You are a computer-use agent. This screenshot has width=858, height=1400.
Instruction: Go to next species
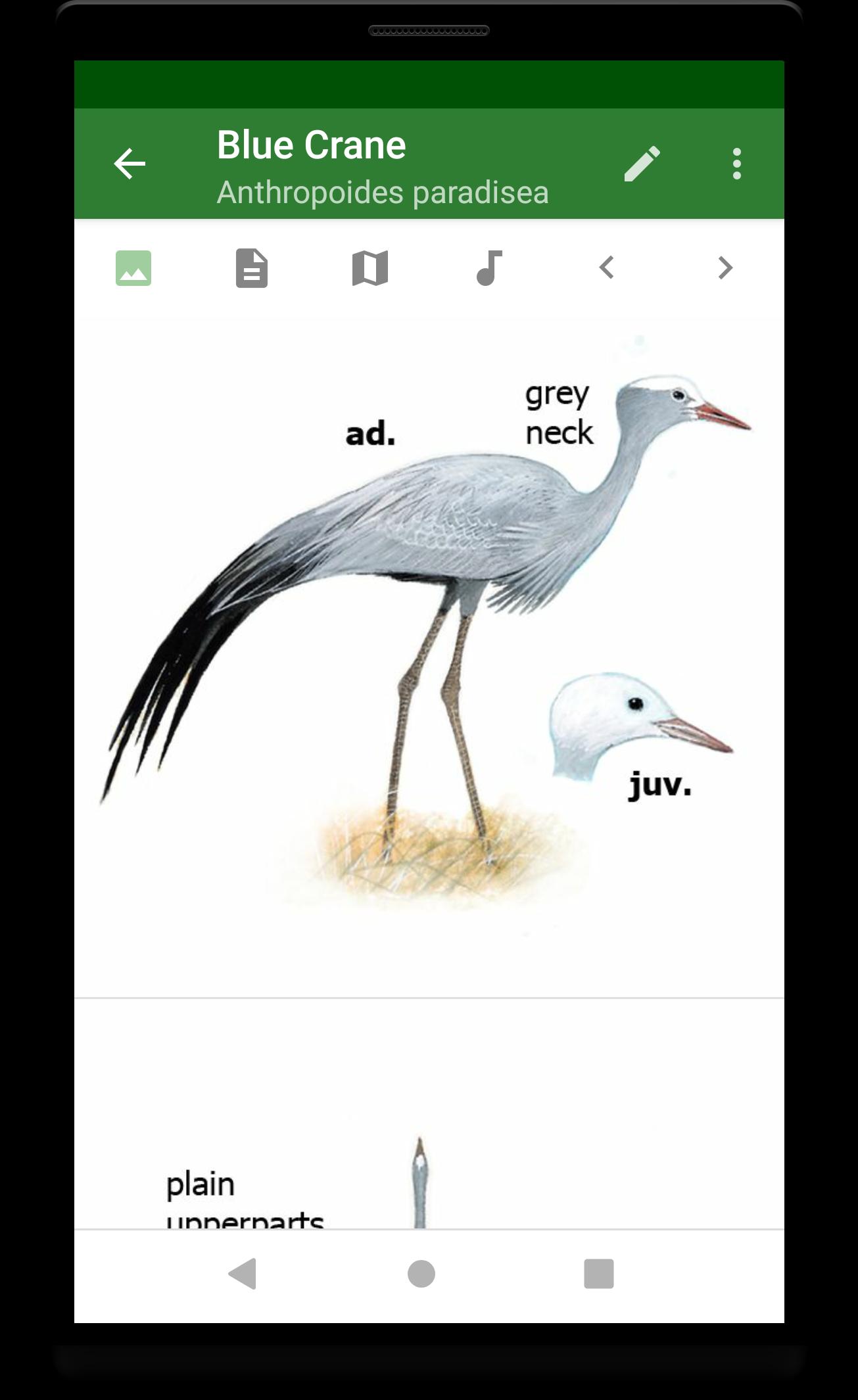pyautogui.click(x=725, y=268)
